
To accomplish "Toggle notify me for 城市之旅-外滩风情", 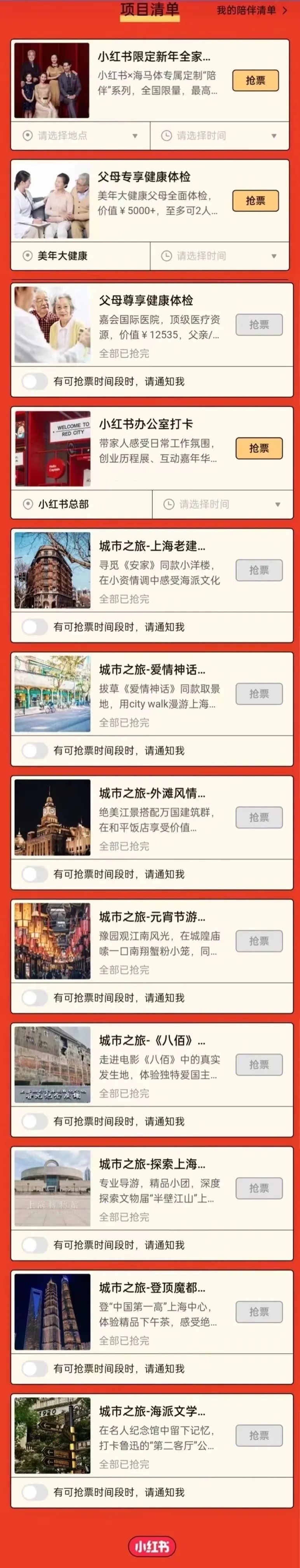I will pos(35,874).
